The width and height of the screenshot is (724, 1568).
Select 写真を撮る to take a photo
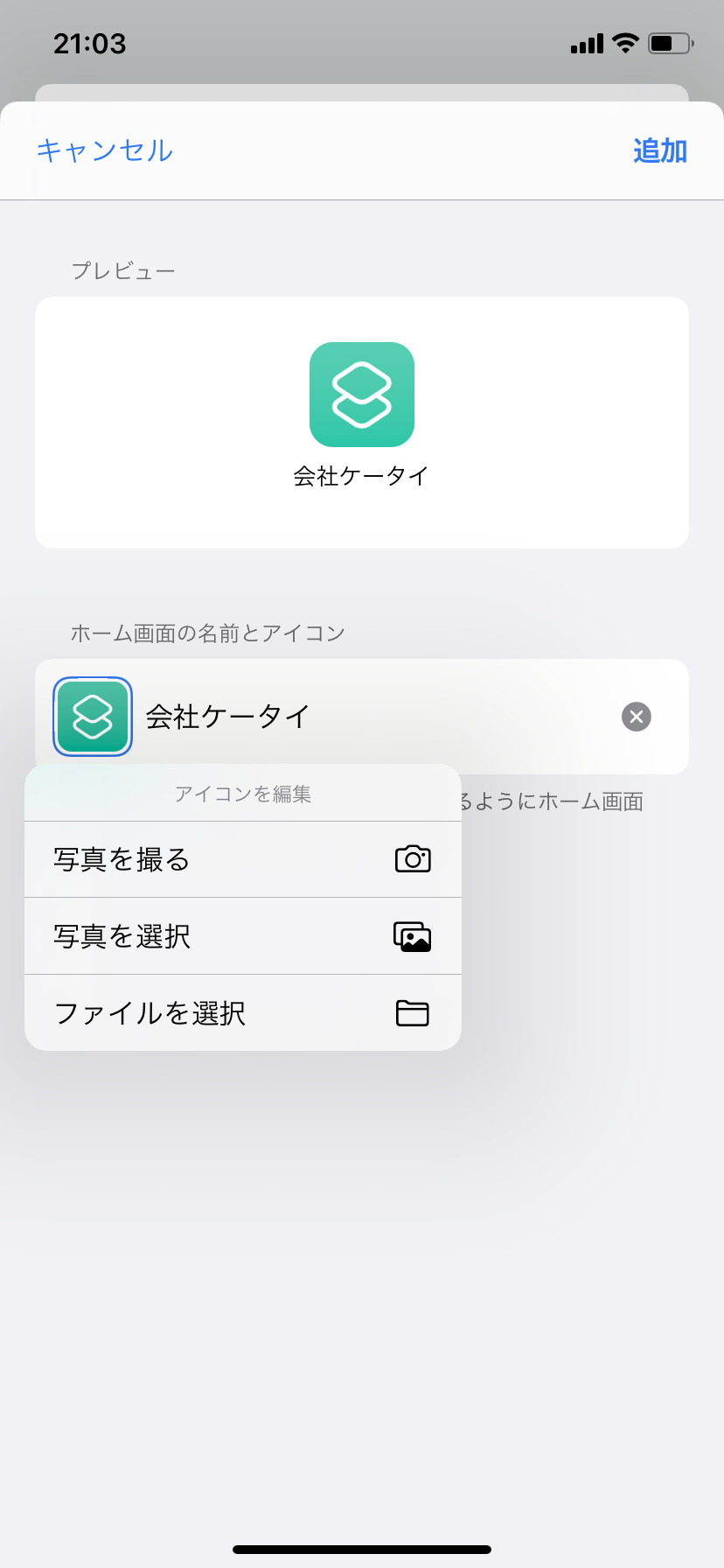(x=242, y=859)
